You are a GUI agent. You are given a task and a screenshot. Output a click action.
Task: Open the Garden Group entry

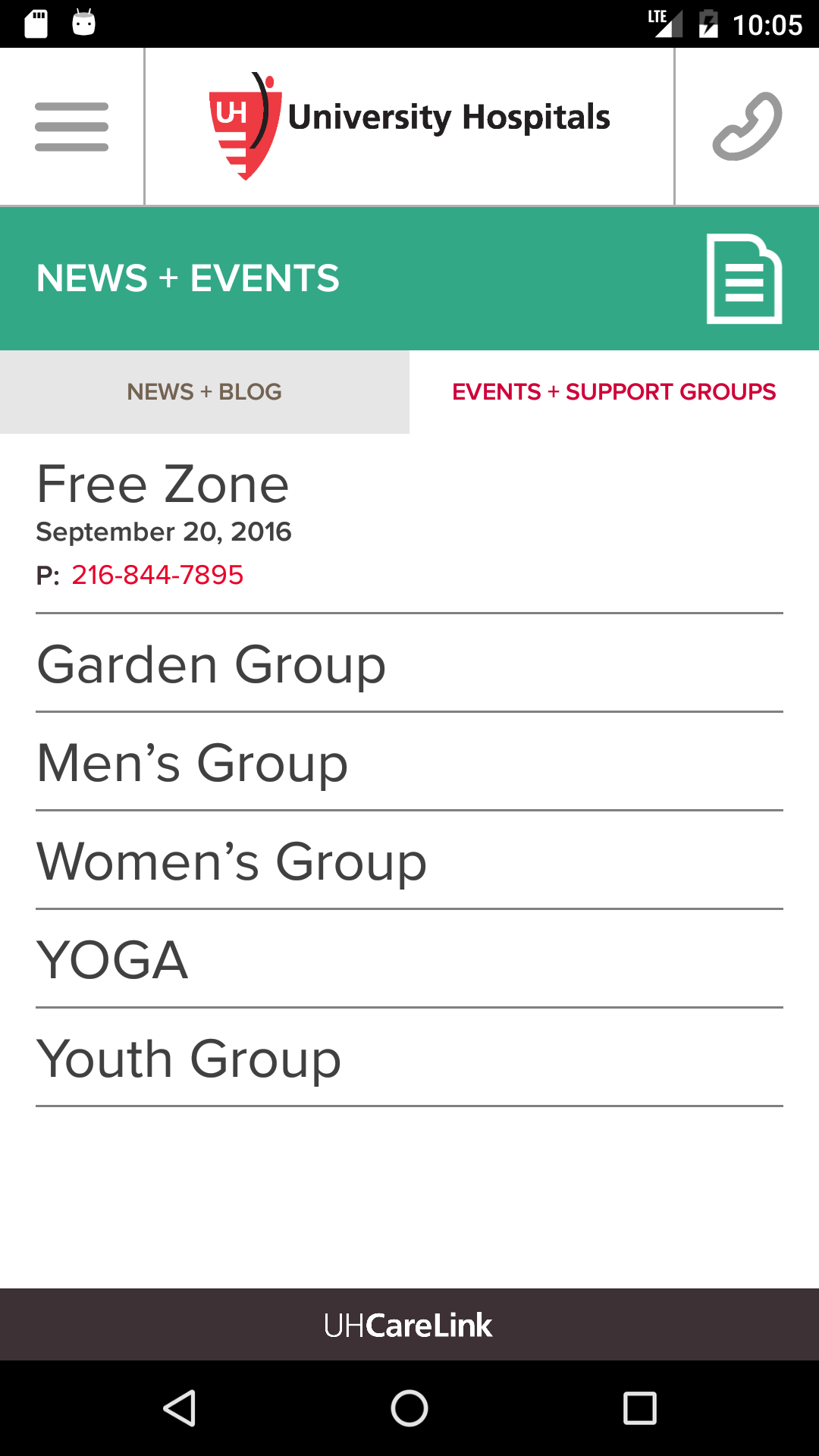212,665
